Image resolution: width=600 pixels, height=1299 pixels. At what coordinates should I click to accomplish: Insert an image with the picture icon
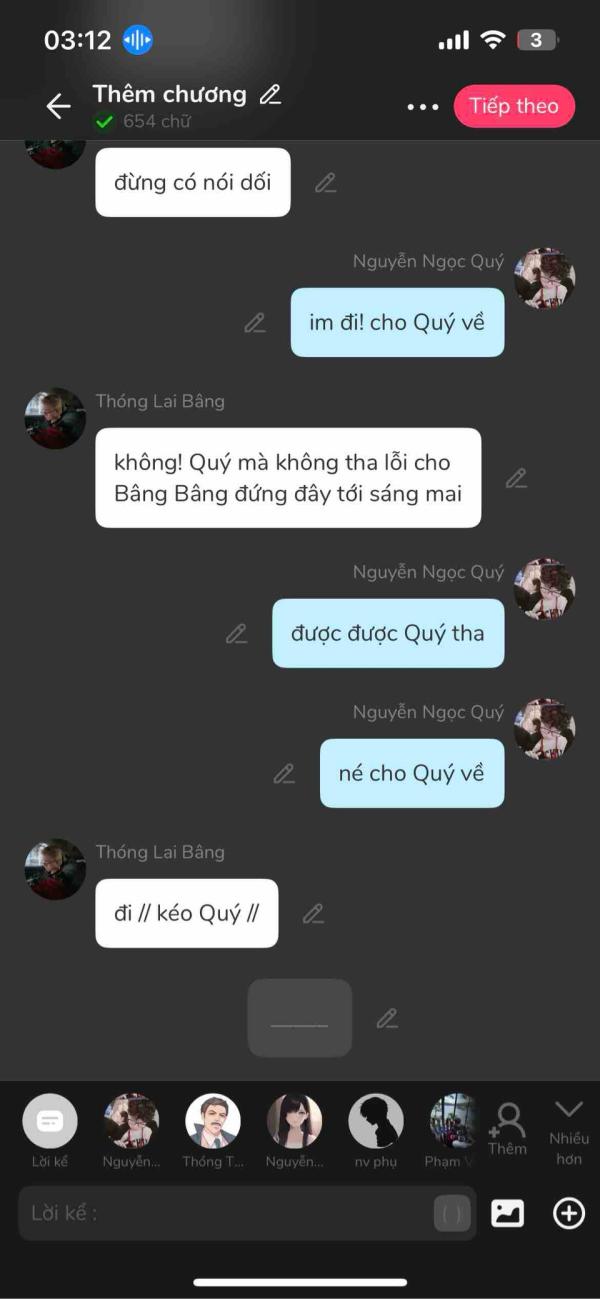click(508, 1213)
